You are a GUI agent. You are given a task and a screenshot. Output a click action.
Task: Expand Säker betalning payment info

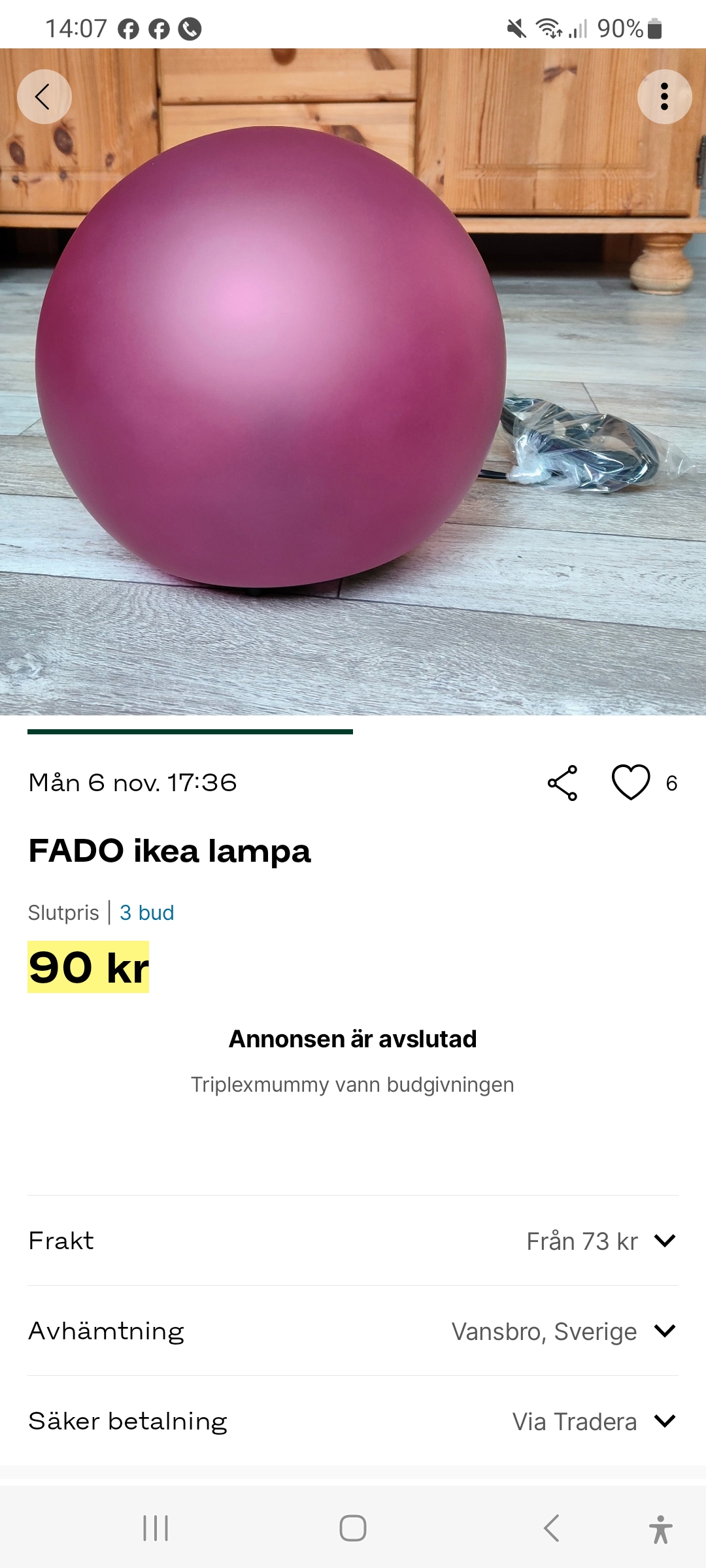pyautogui.click(x=664, y=1421)
